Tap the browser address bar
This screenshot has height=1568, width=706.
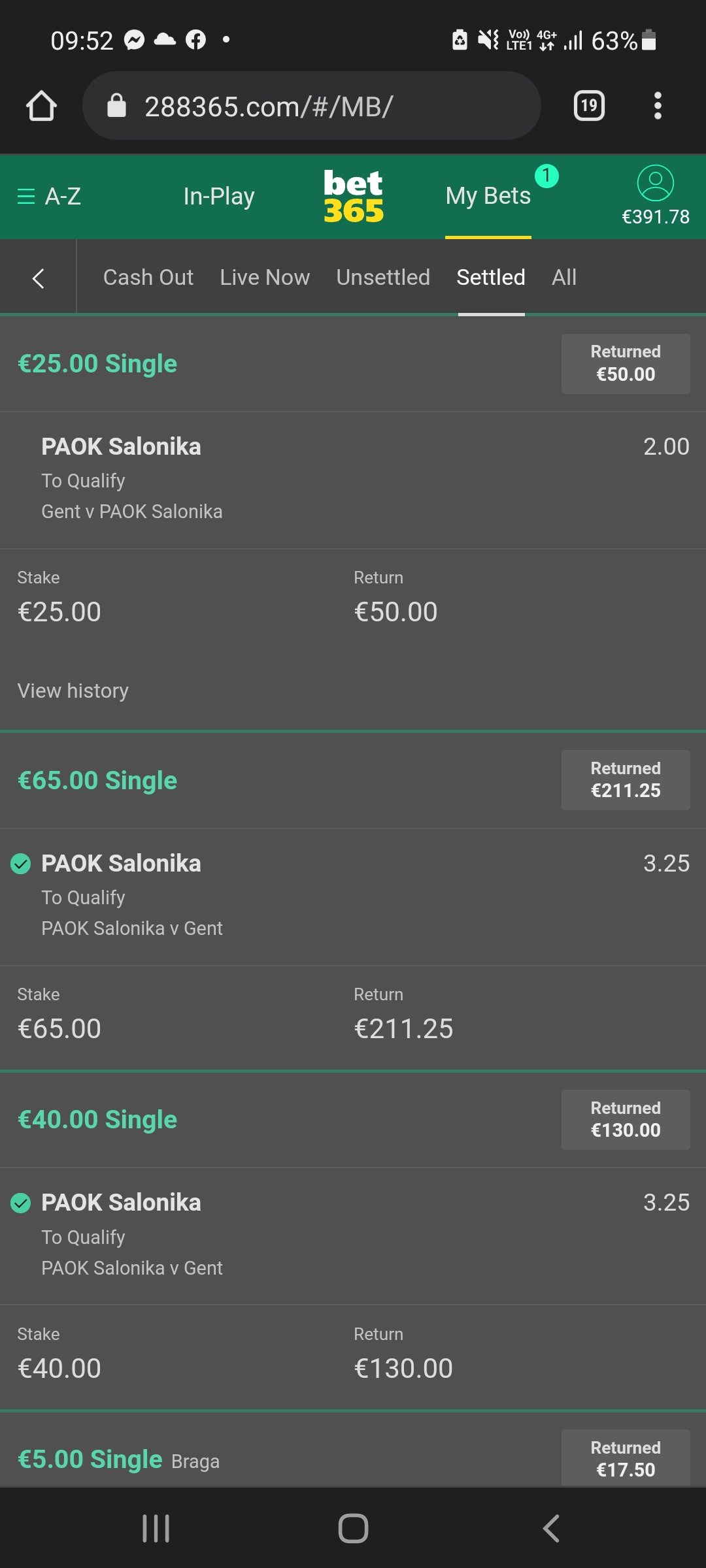pos(311,106)
